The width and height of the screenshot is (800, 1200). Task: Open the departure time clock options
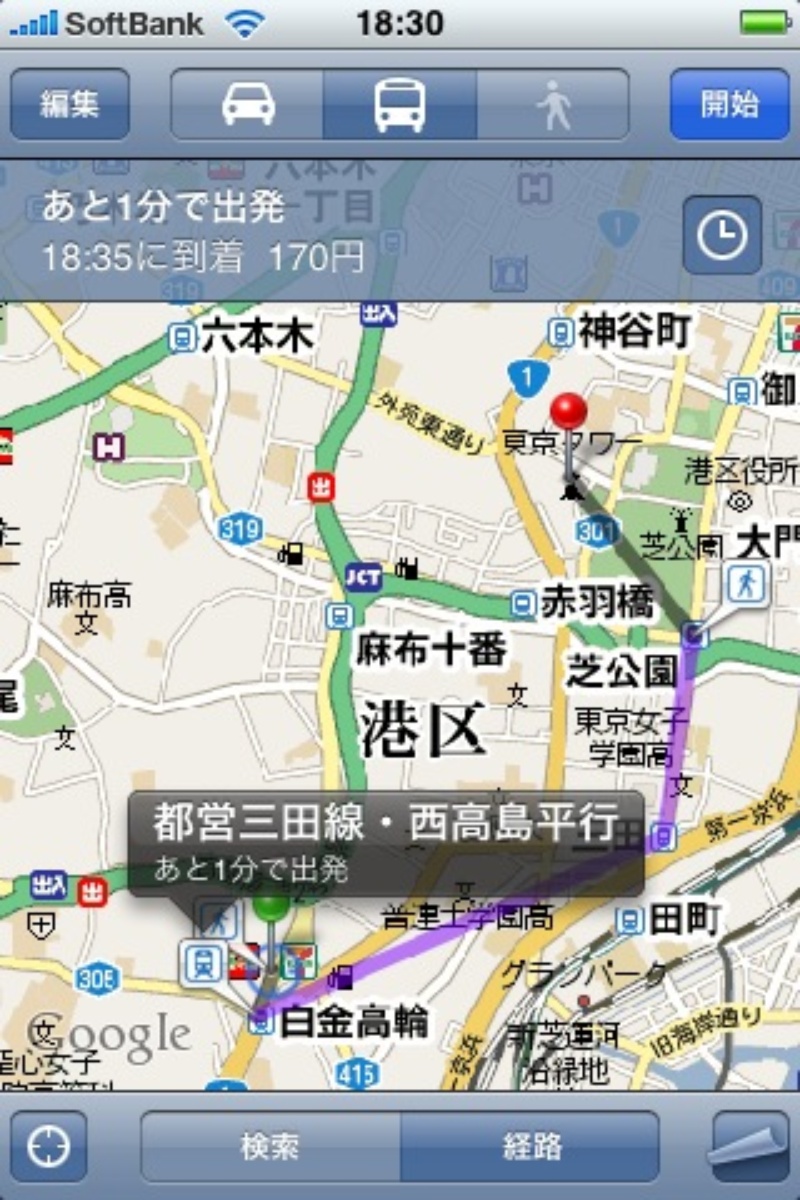click(722, 236)
